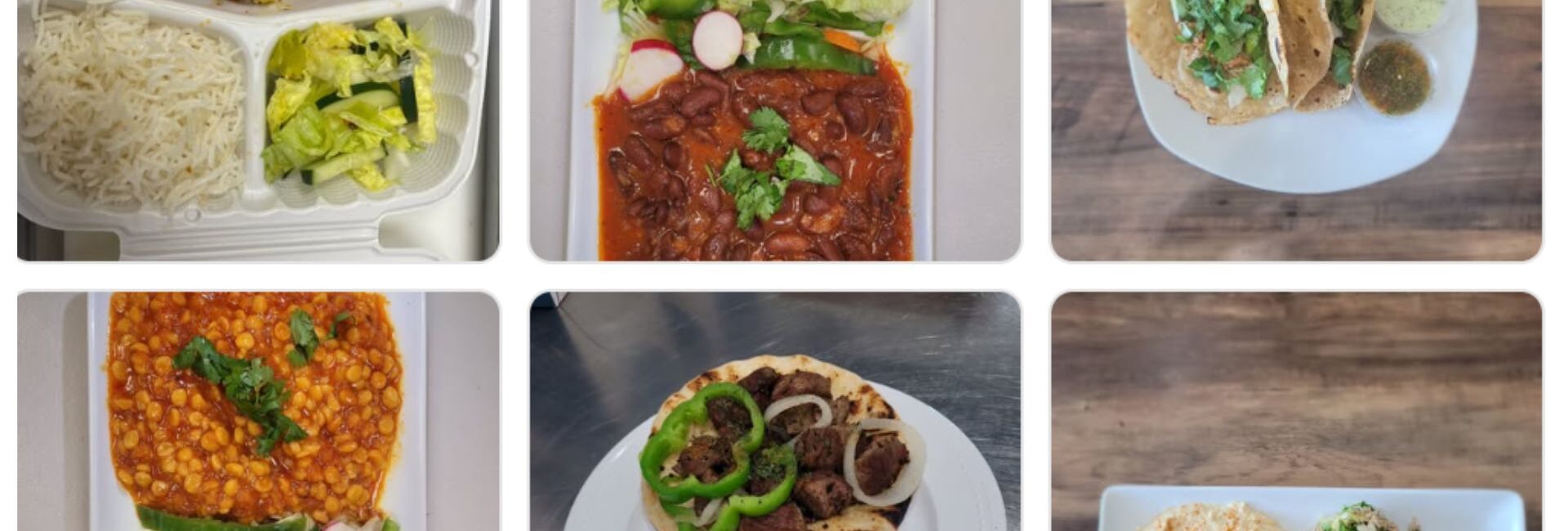Open the beef kebab on naan photo

pos(774,411)
